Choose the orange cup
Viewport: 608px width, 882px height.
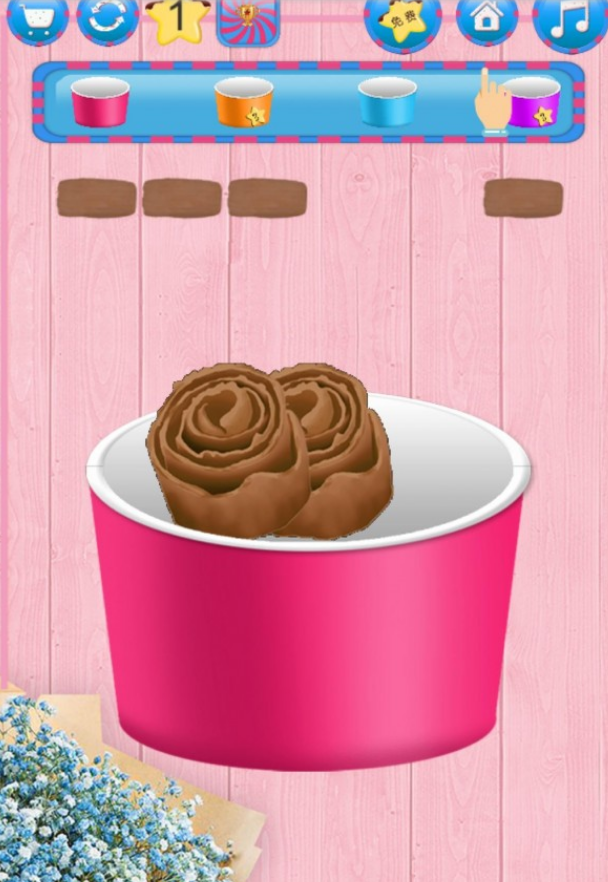click(244, 102)
